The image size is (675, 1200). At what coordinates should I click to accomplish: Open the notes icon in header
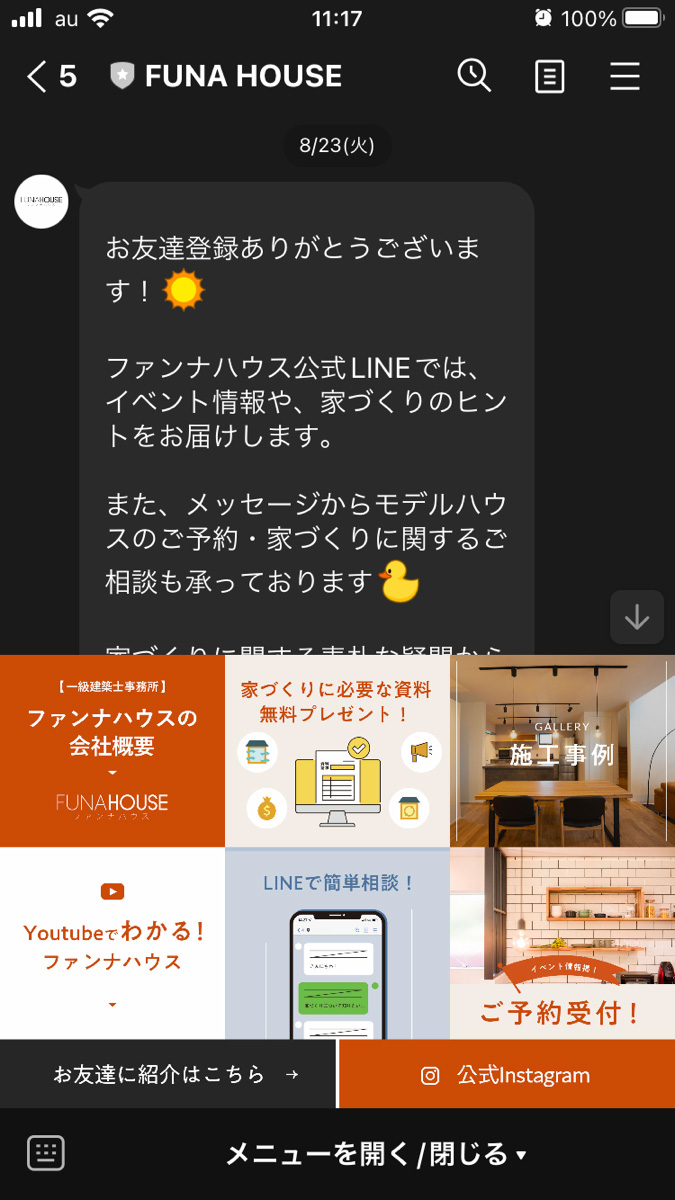coord(550,77)
